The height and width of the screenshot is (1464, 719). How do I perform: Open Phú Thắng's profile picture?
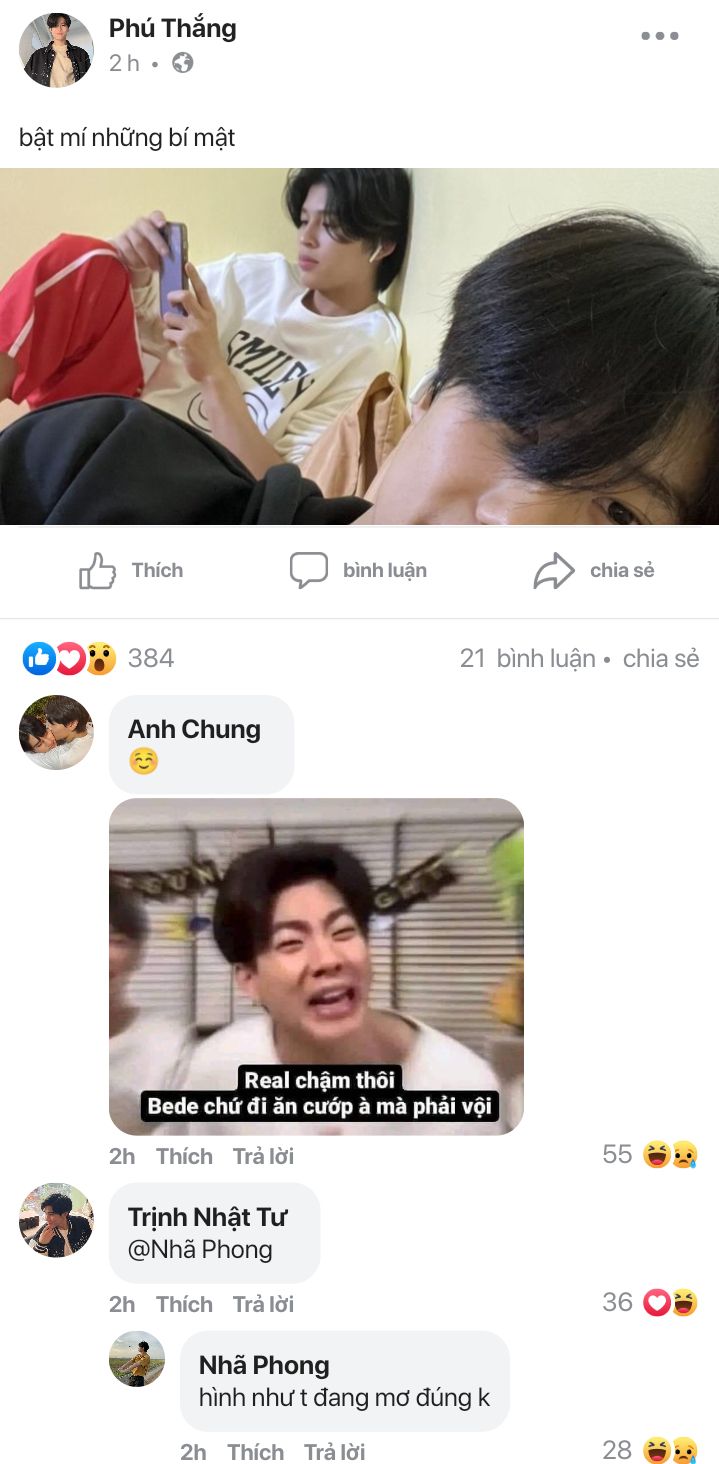(x=56, y=50)
